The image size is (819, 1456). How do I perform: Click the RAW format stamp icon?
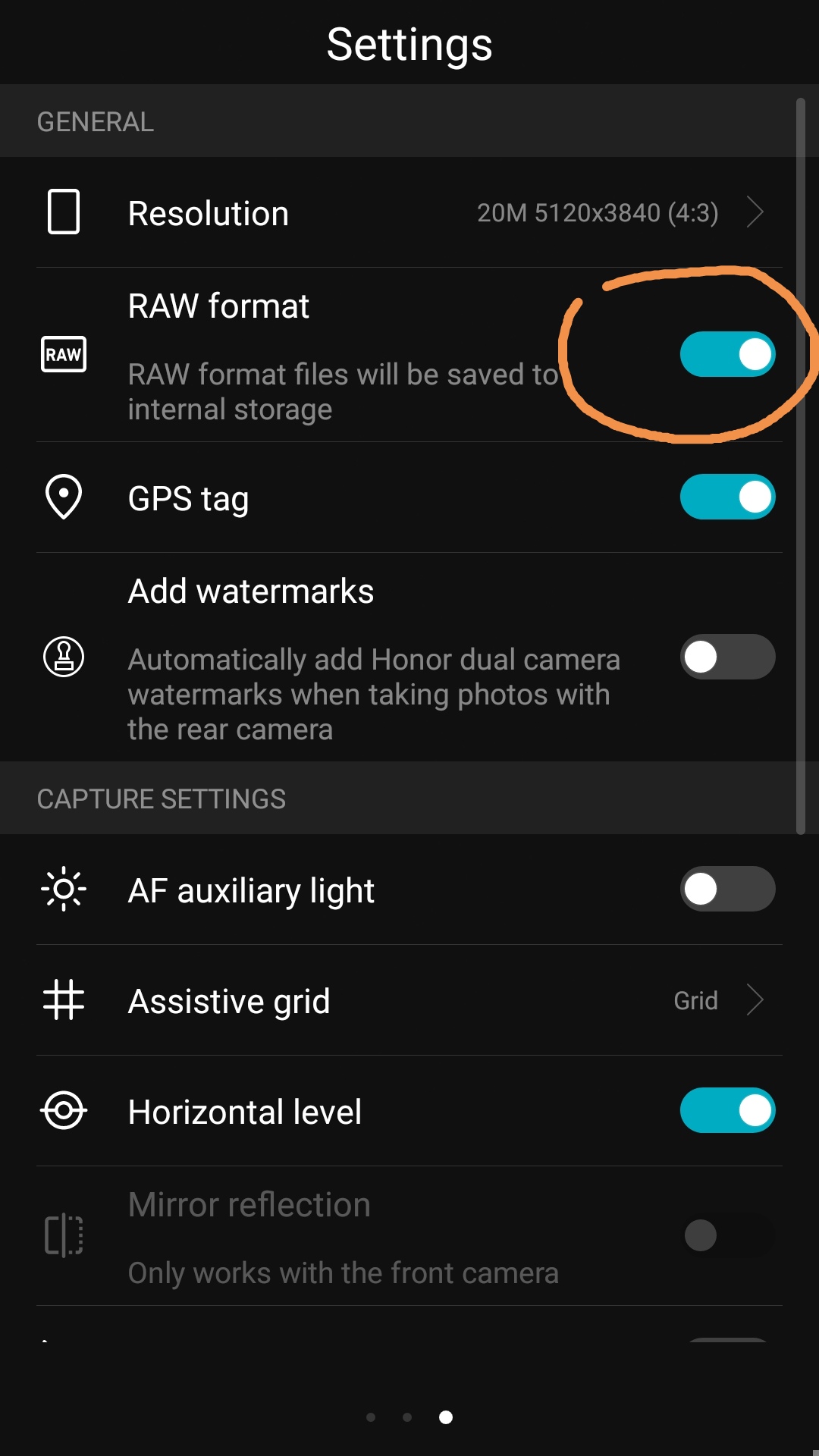click(x=64, y=354)
